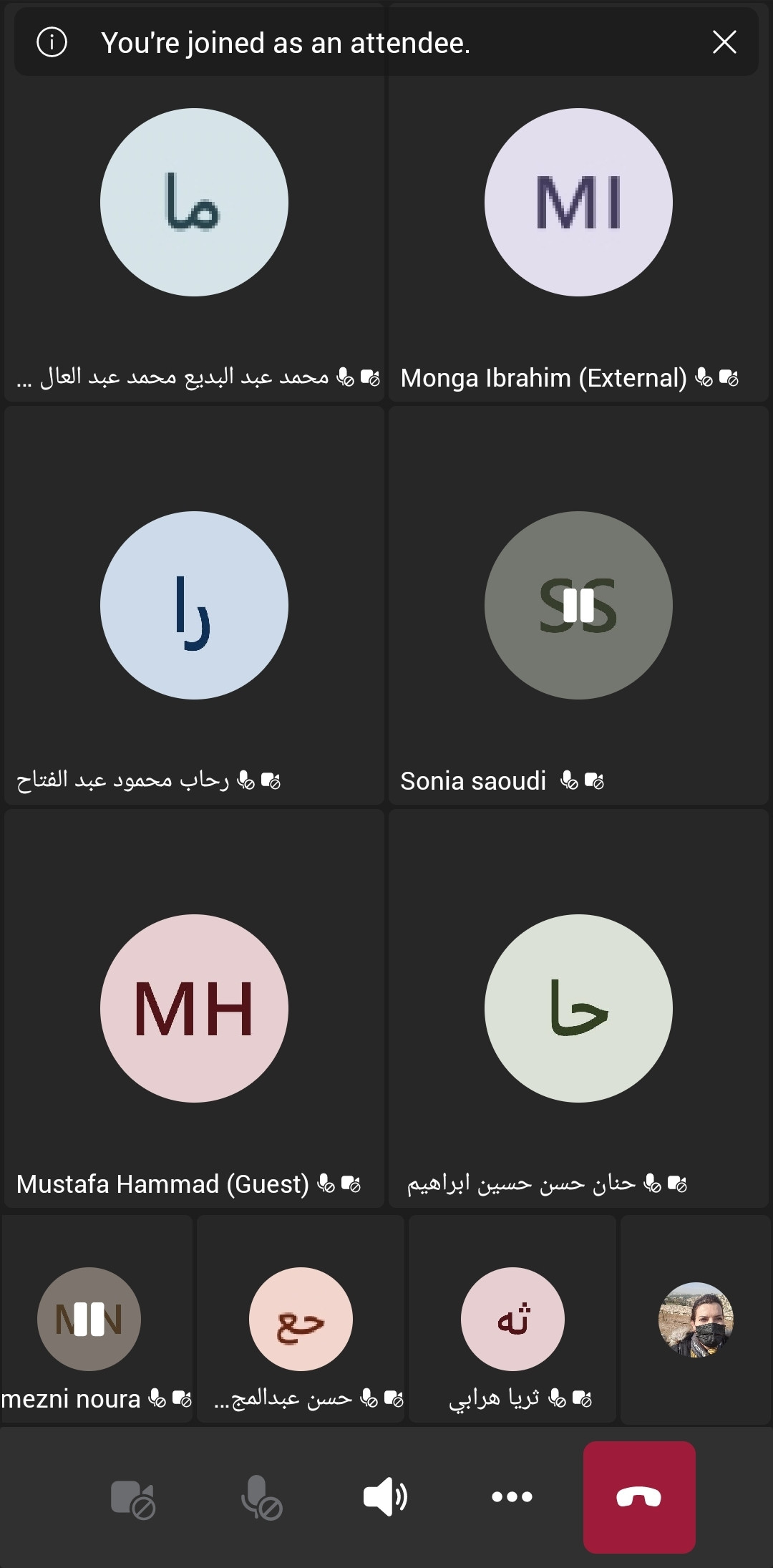This screenshot has width=773, height=1568.
Task: Select ثريا هرابي participant tile
Action: 512,1319
